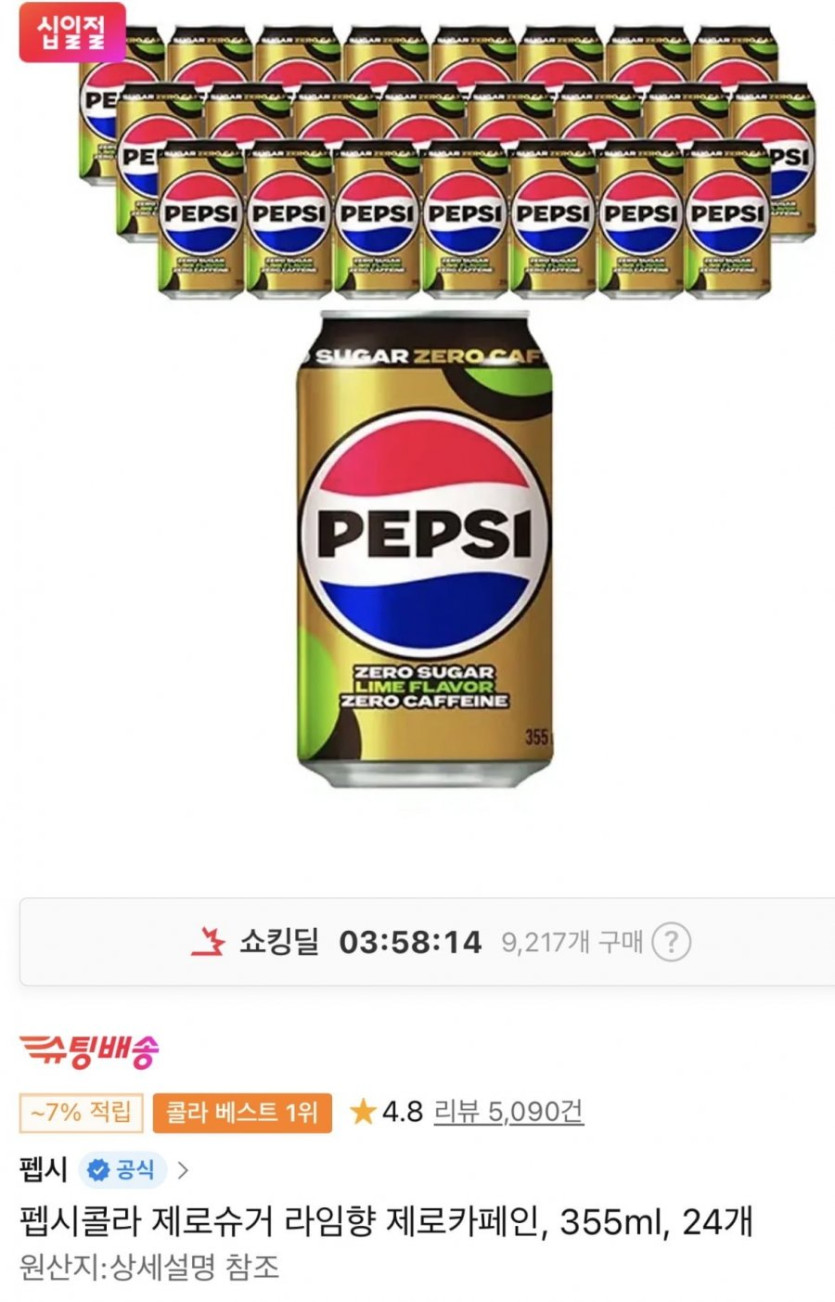
Task: View the Pepsi product image
Action: tap(425, 550)
